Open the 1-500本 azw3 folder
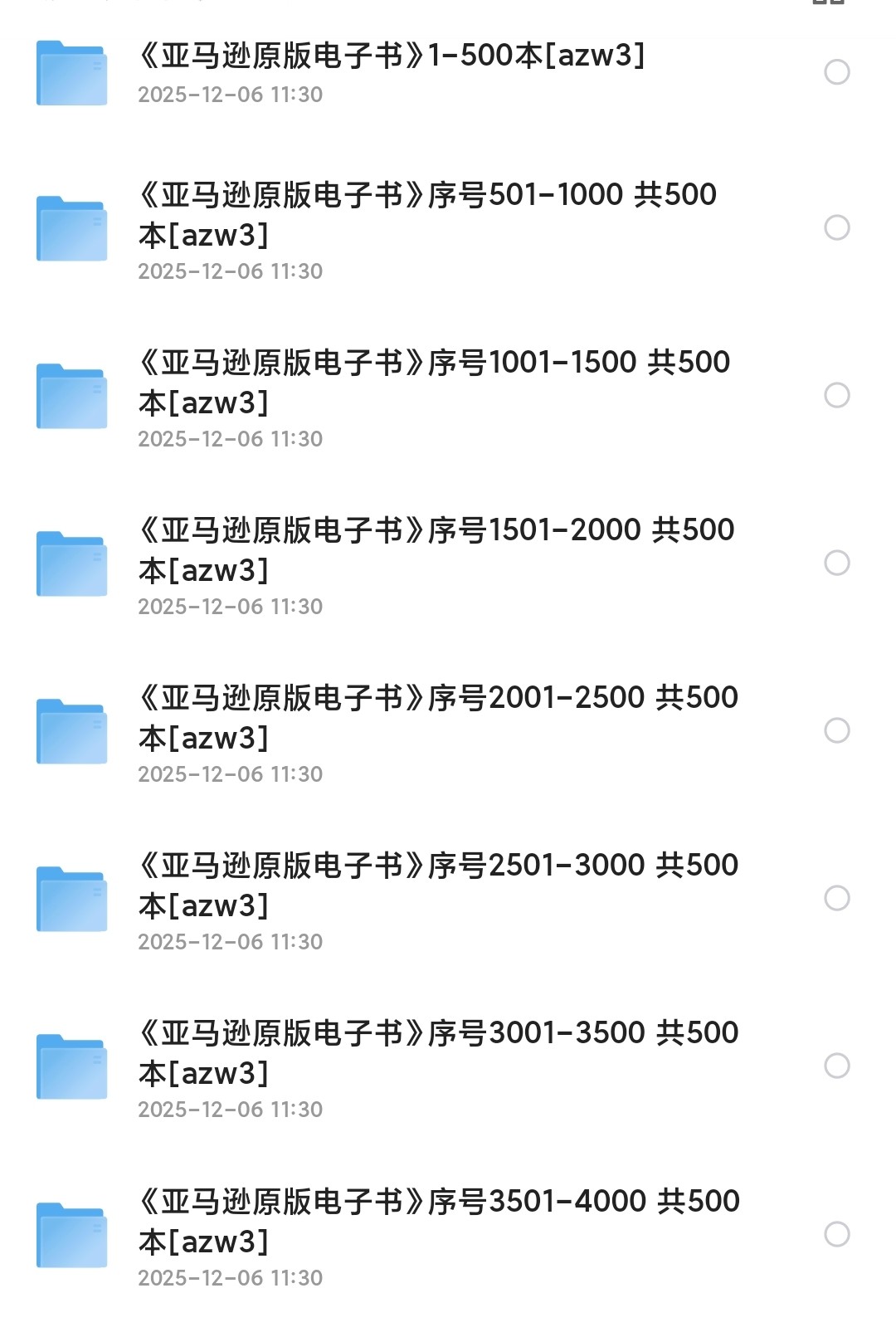This screenshot has width=896, height=1332. point(390,56)
